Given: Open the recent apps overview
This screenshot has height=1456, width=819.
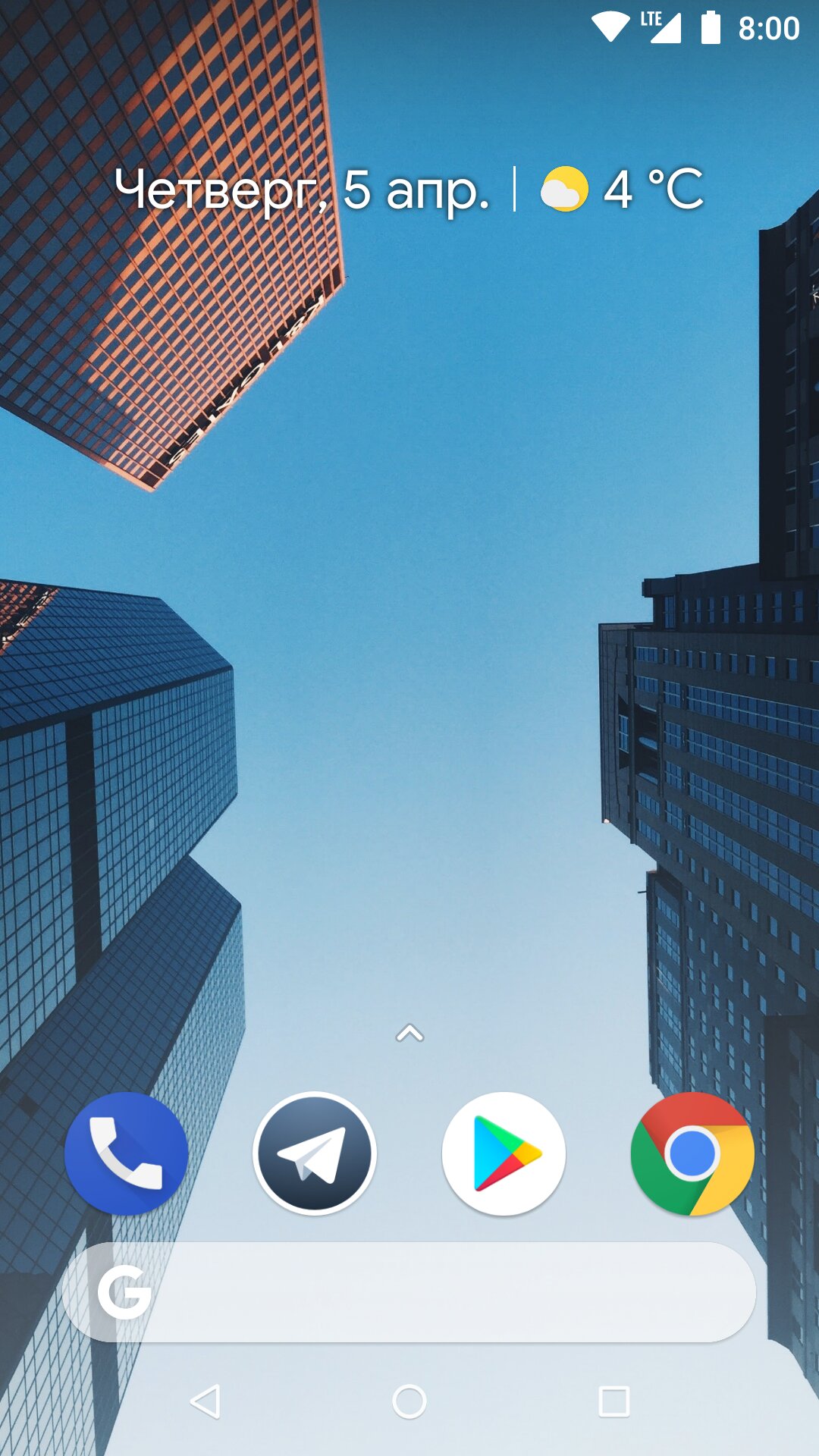Looking at the screenshot, I should pos(613,1401).
